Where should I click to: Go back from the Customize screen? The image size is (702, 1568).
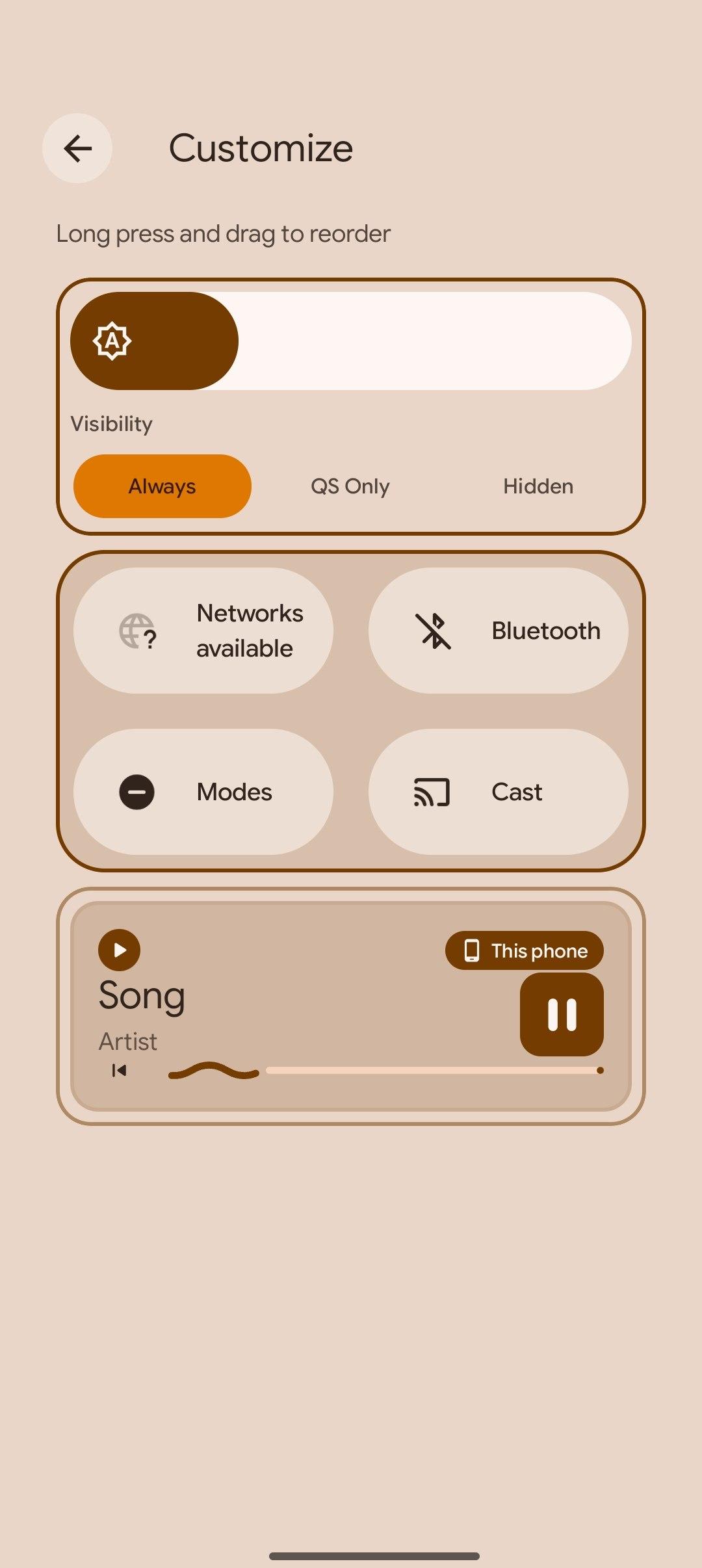coord(77,148)
